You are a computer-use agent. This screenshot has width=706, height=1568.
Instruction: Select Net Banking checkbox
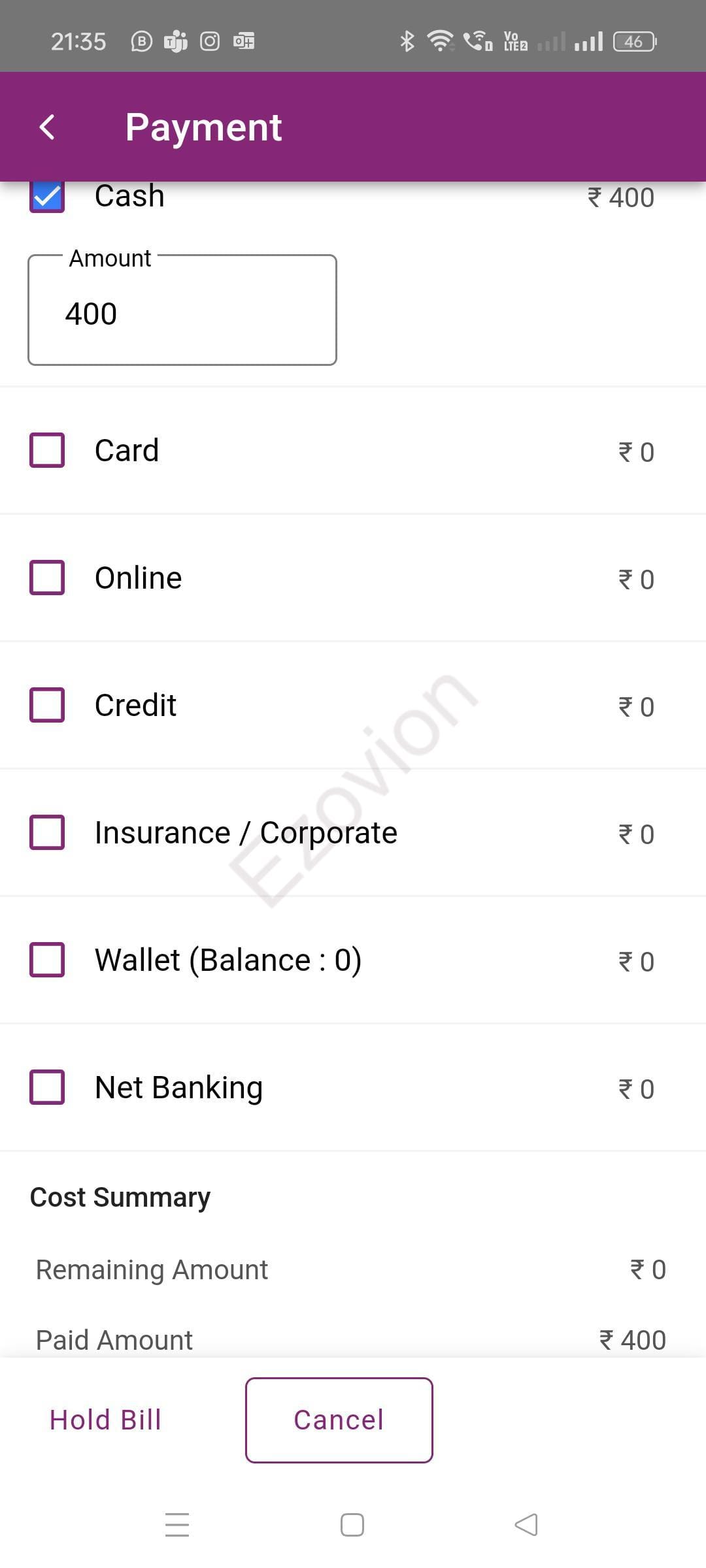pos(47,1087)
